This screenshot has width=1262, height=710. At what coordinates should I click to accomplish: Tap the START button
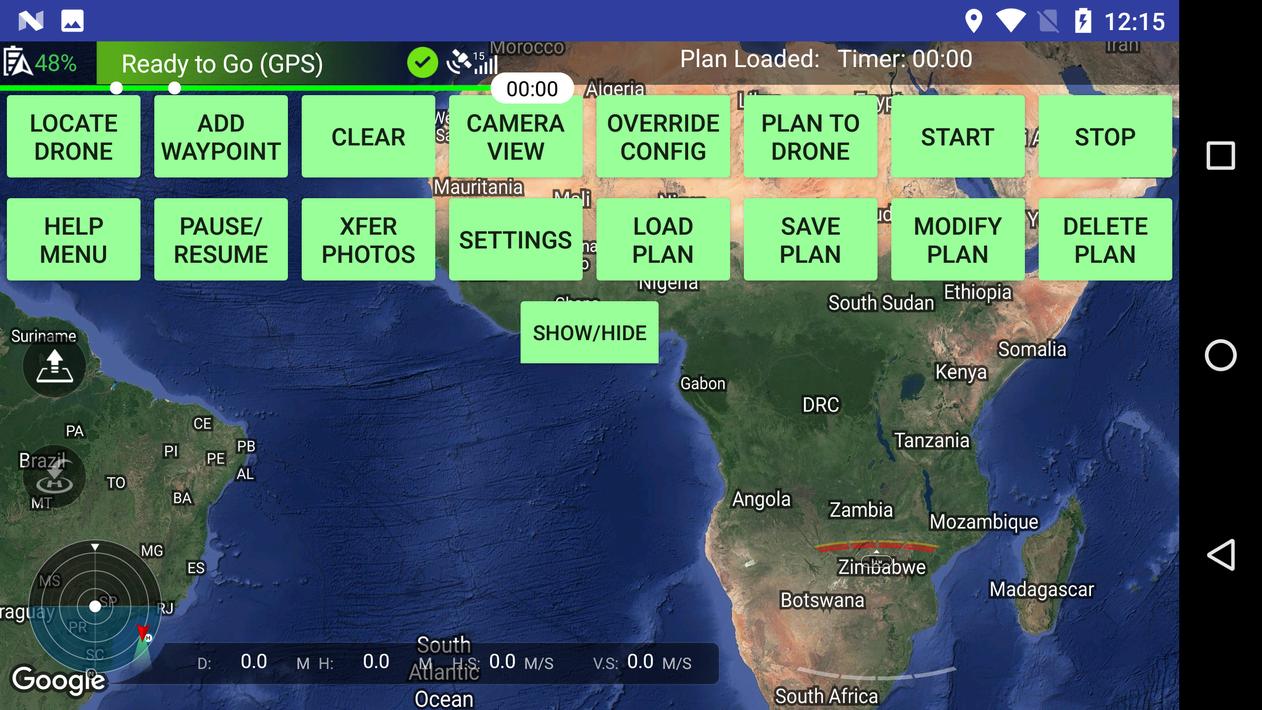957,137
